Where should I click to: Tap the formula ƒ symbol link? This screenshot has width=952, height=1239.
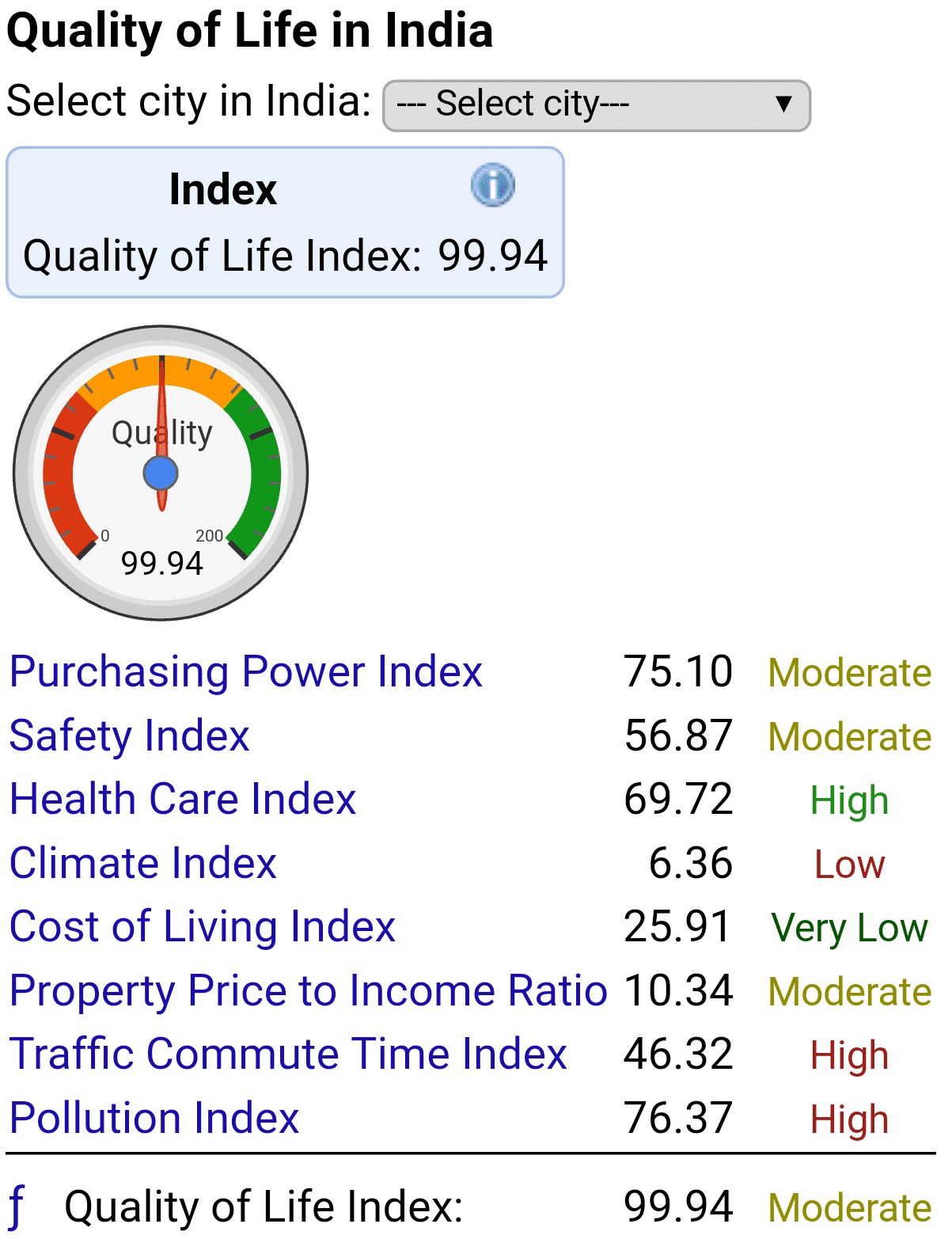pyautogui.click(x=17, y=1207)
